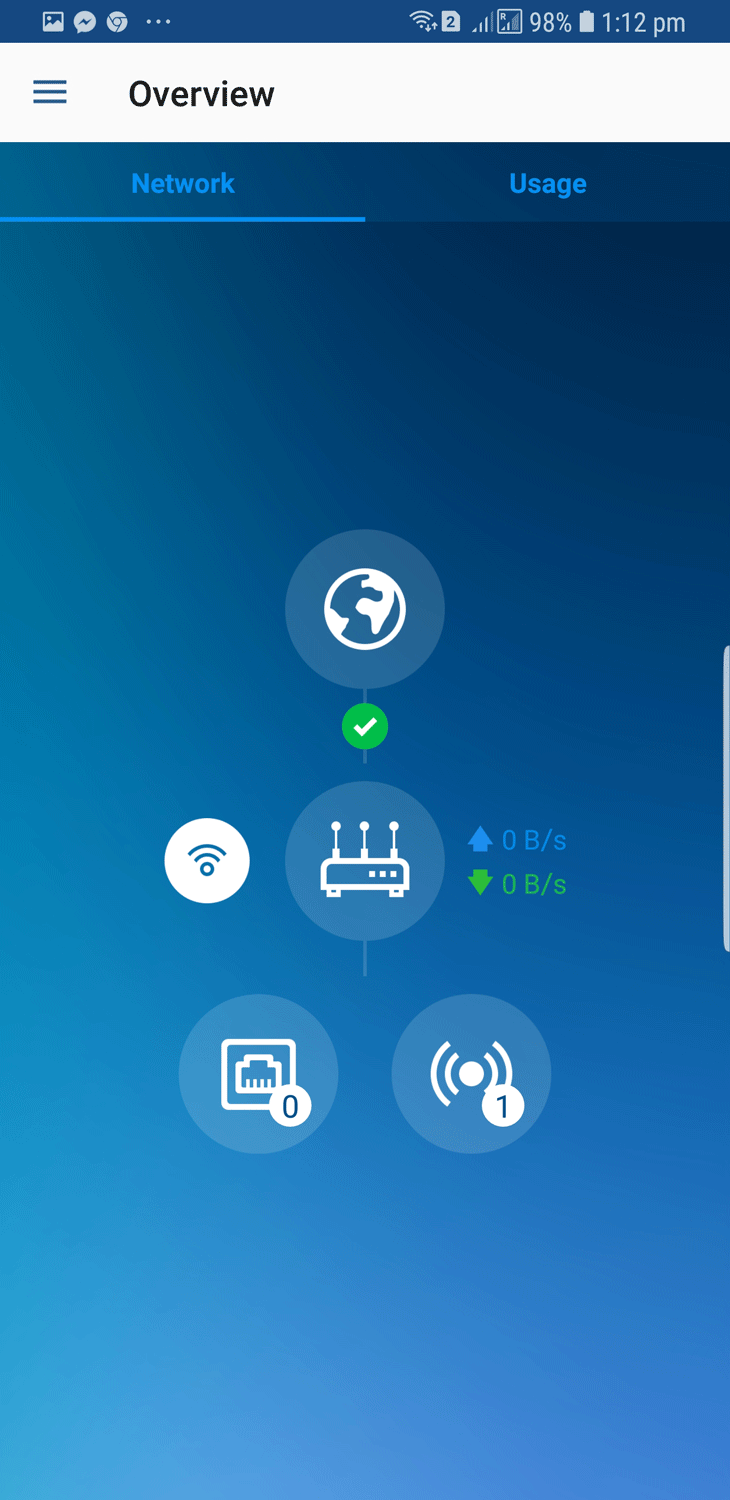Select the Network tab
The image size is (730, 1500).
click(183, 183)
